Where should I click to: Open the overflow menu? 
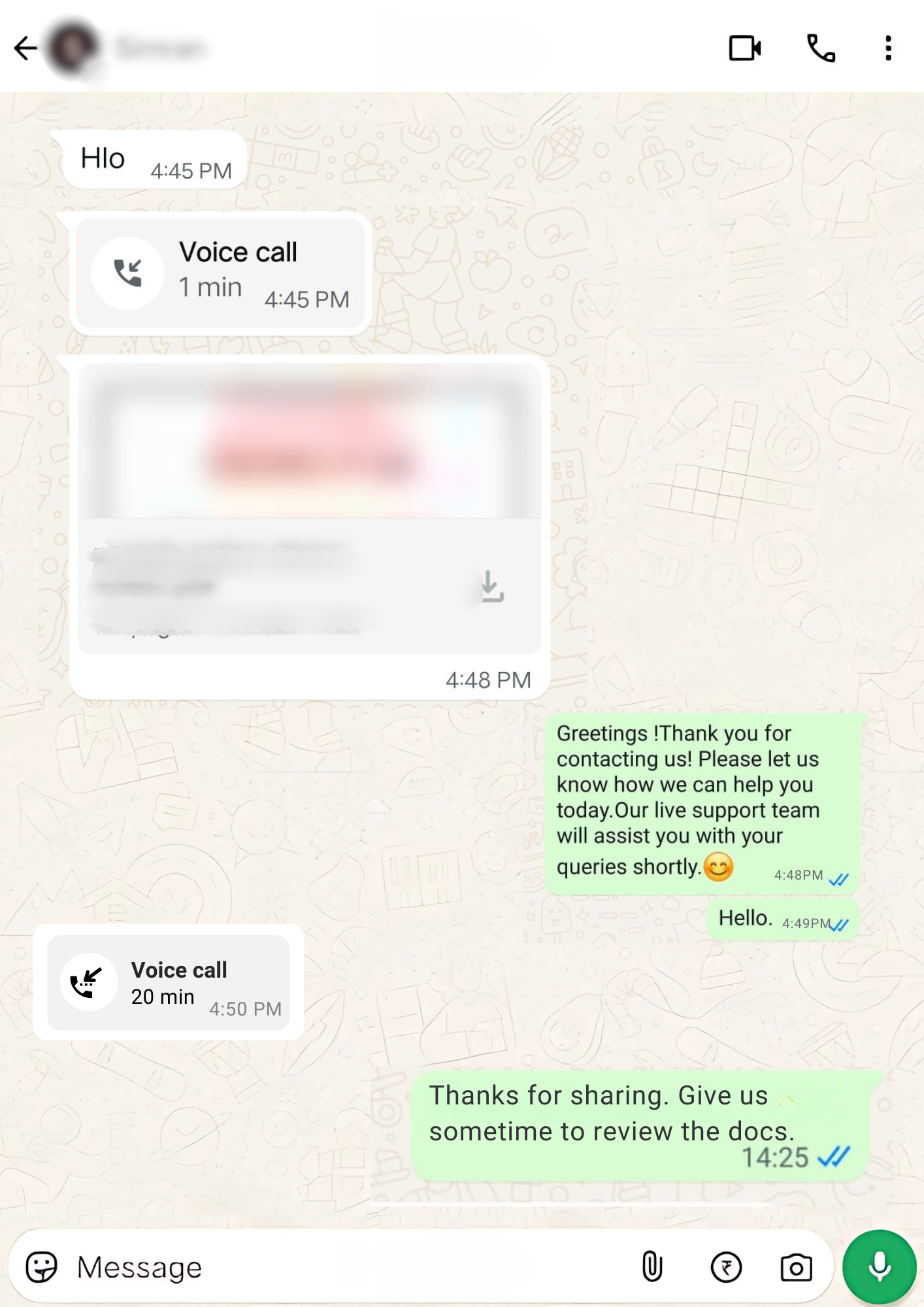coord(887,48)
